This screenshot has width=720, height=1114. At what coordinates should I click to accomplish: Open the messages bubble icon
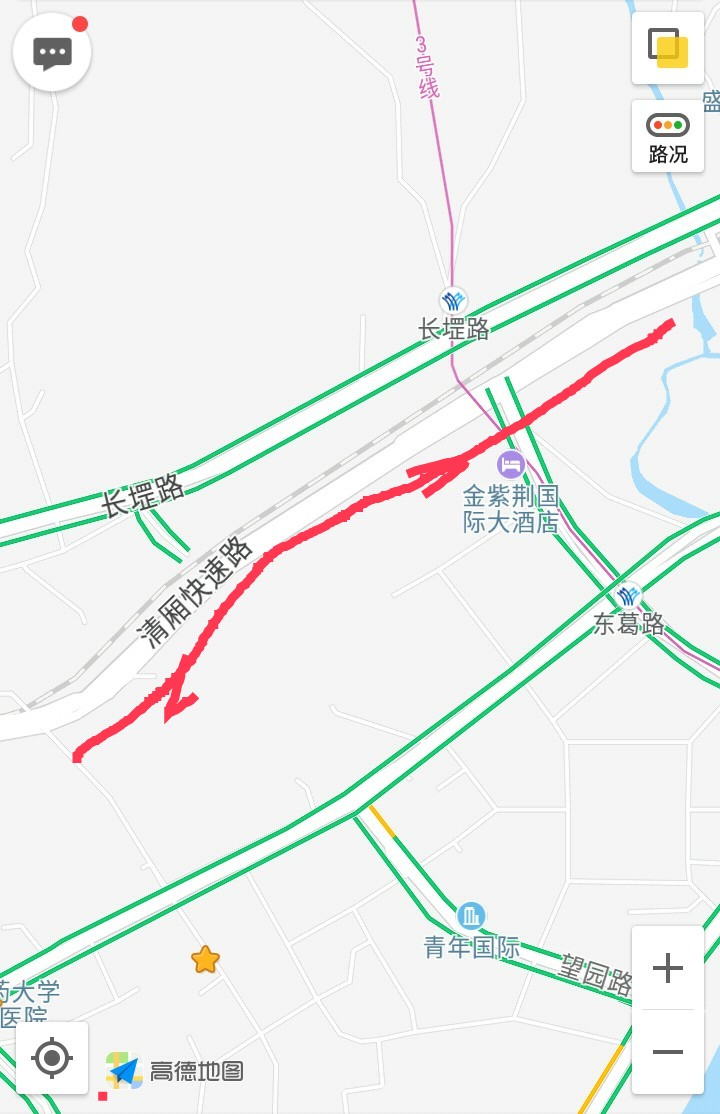coord(52,52)
